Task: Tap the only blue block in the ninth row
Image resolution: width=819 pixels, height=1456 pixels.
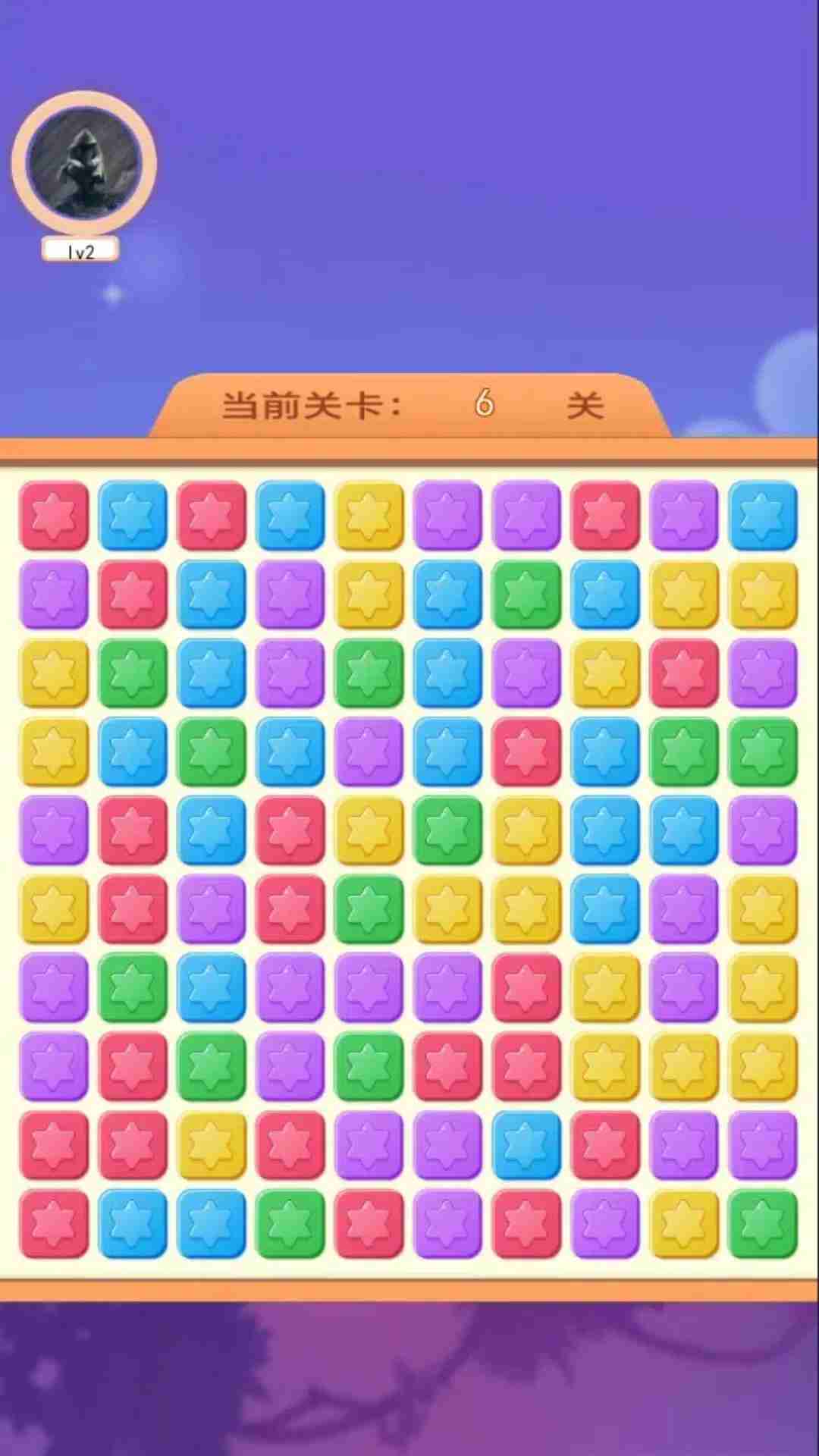Action: pyautogui.click(x=526, y=1145)
